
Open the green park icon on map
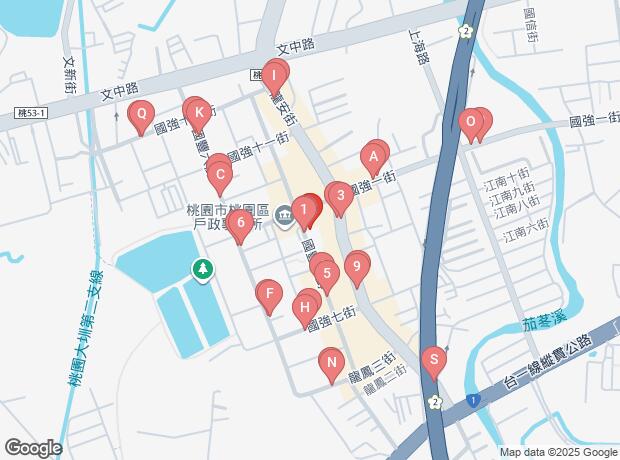pos(202,269)
